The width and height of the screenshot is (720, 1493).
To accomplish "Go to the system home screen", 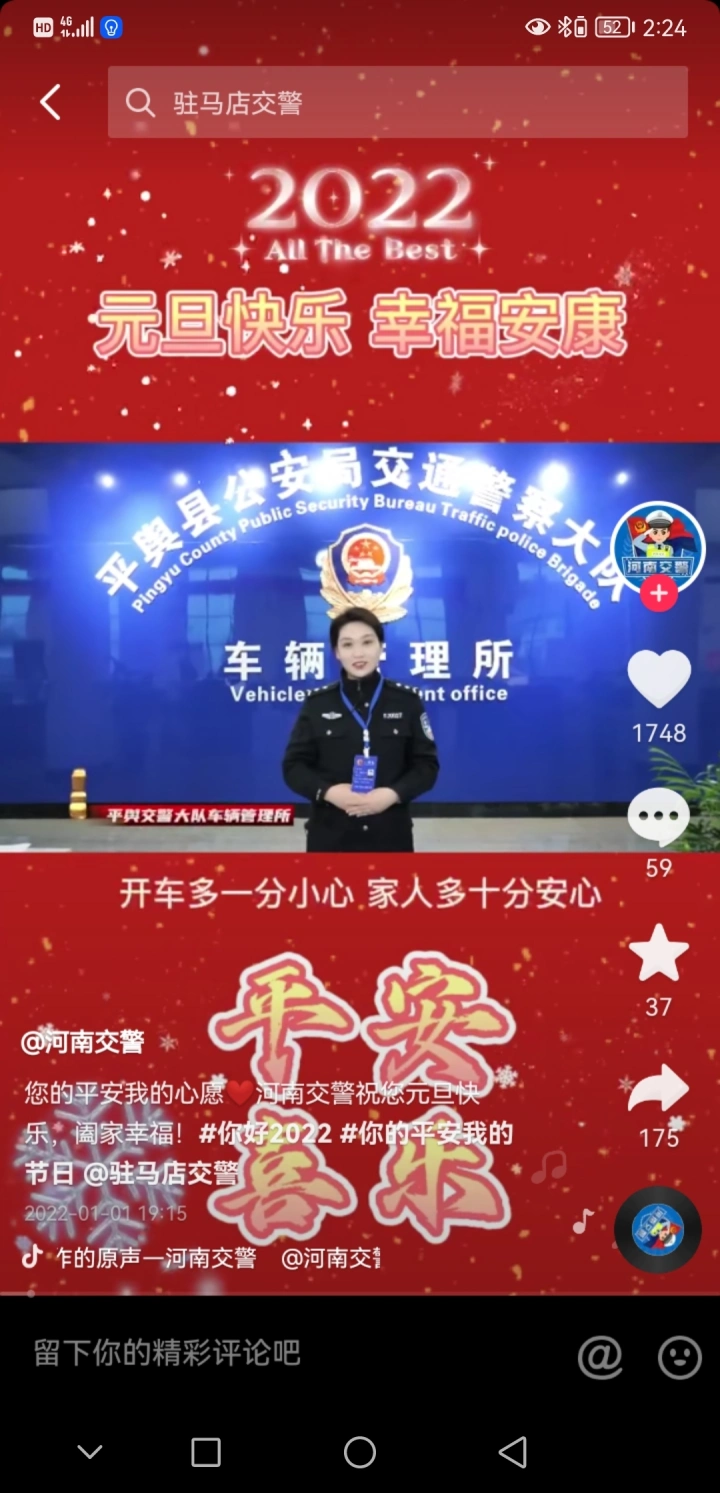I will click(x=360, y=1452).
